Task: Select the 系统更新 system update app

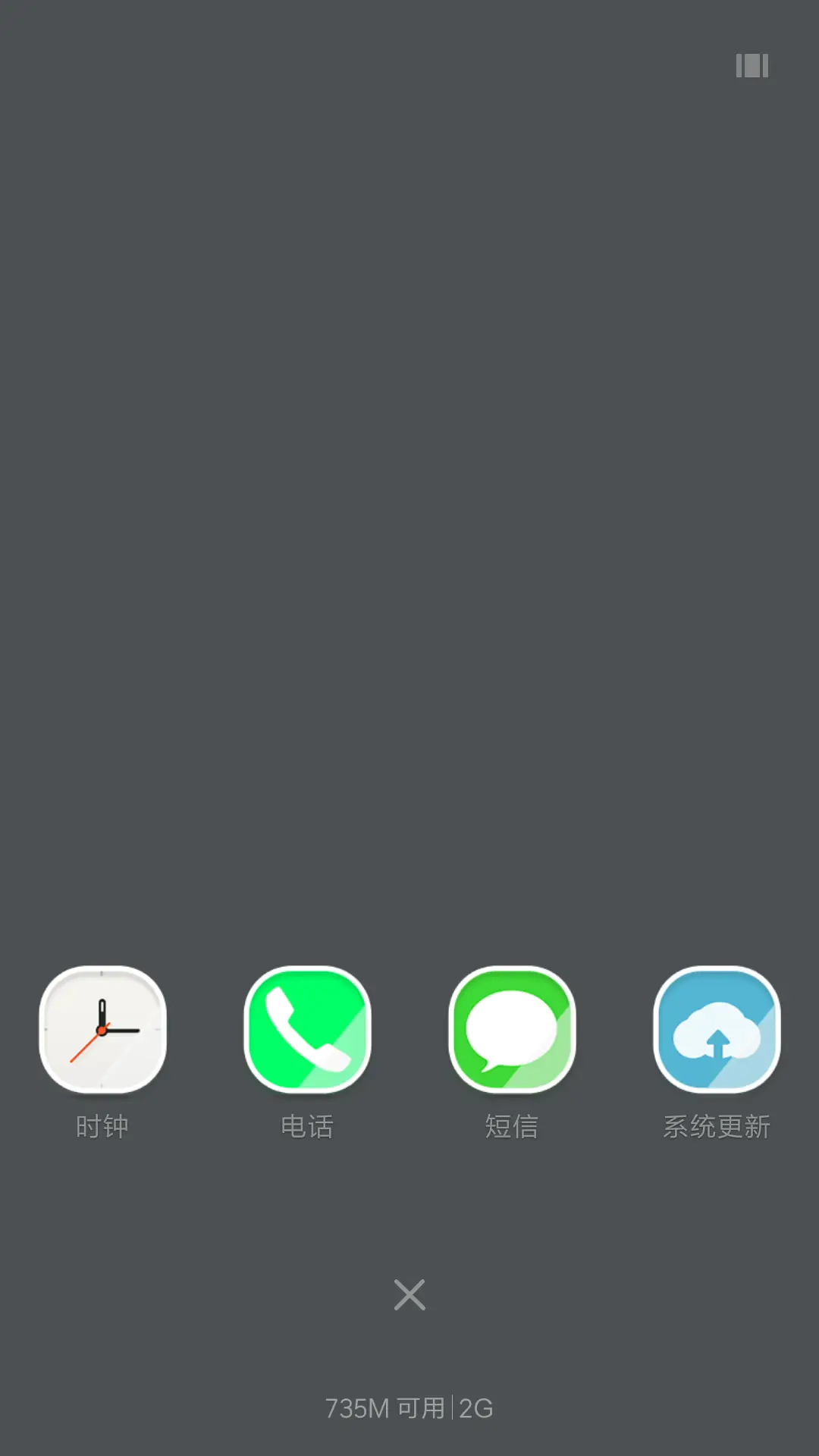Action: tap(717, 1030)
